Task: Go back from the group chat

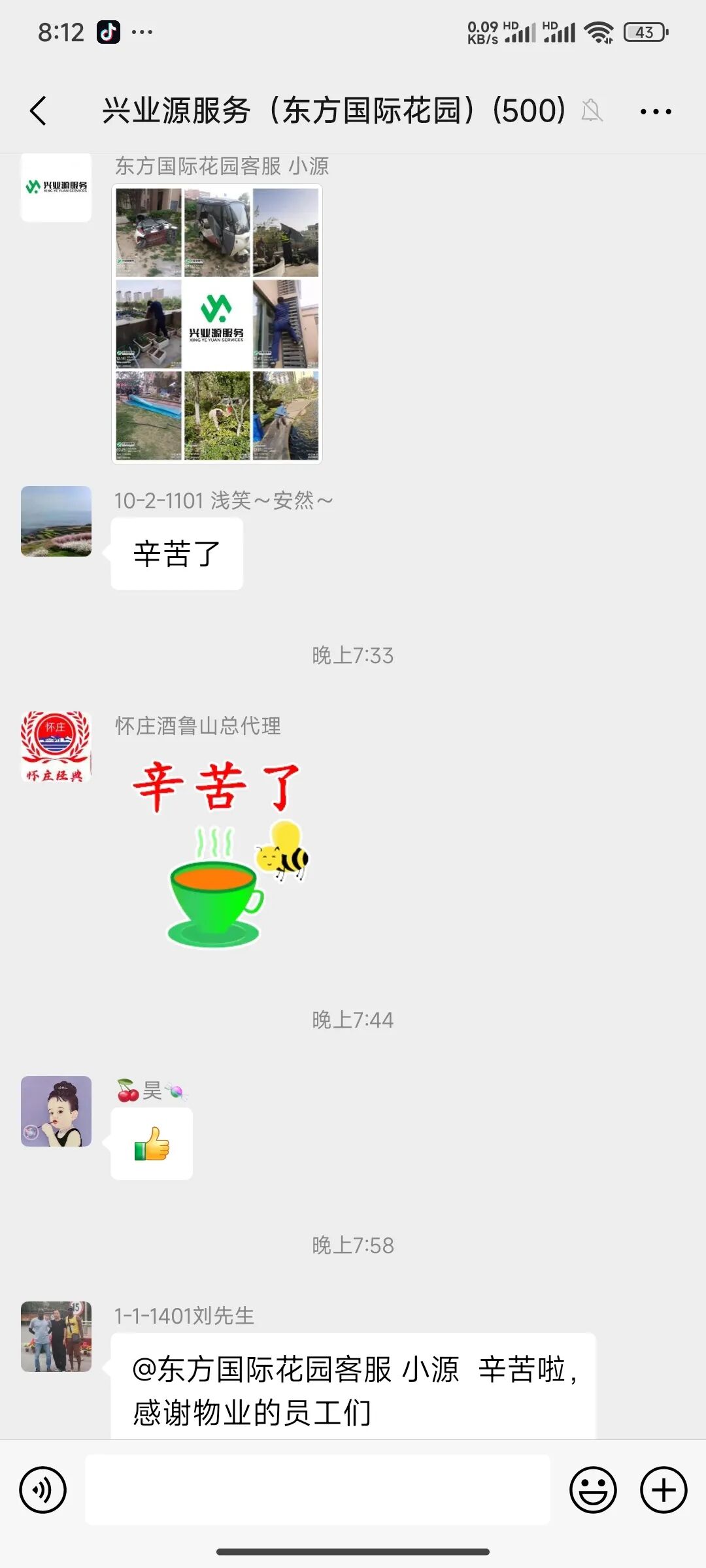Action: (x=39, y=110)
